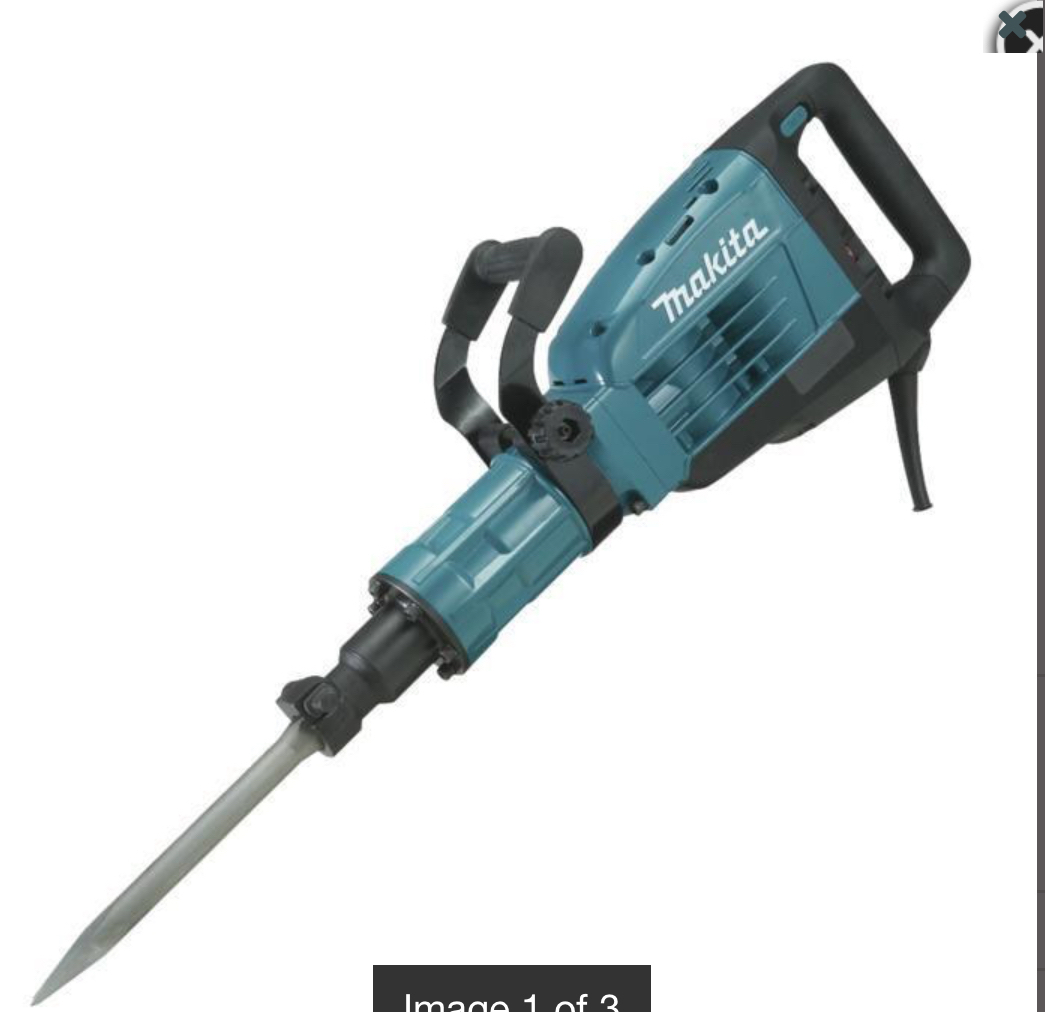Screen dimensions: 1045x1012
Task: Close the product image lightbox
Action: [1014, 28]
